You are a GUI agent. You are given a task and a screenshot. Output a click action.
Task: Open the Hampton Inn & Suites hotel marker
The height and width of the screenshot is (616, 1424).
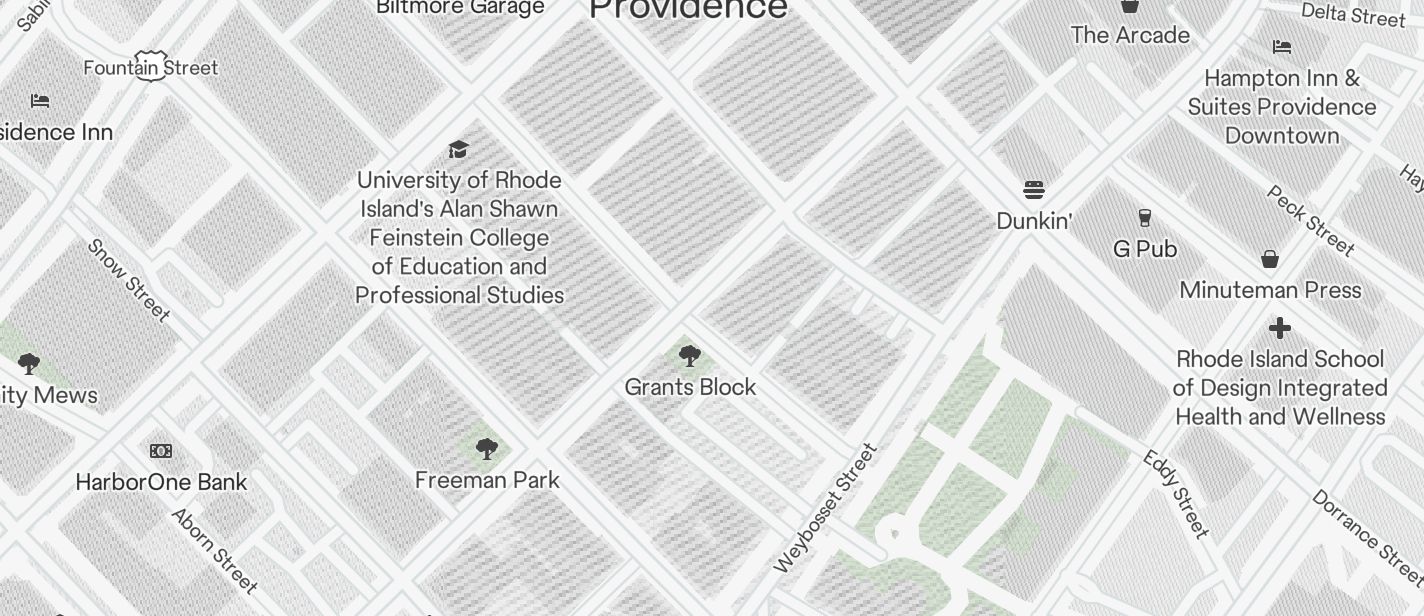tap(1282, 47)
